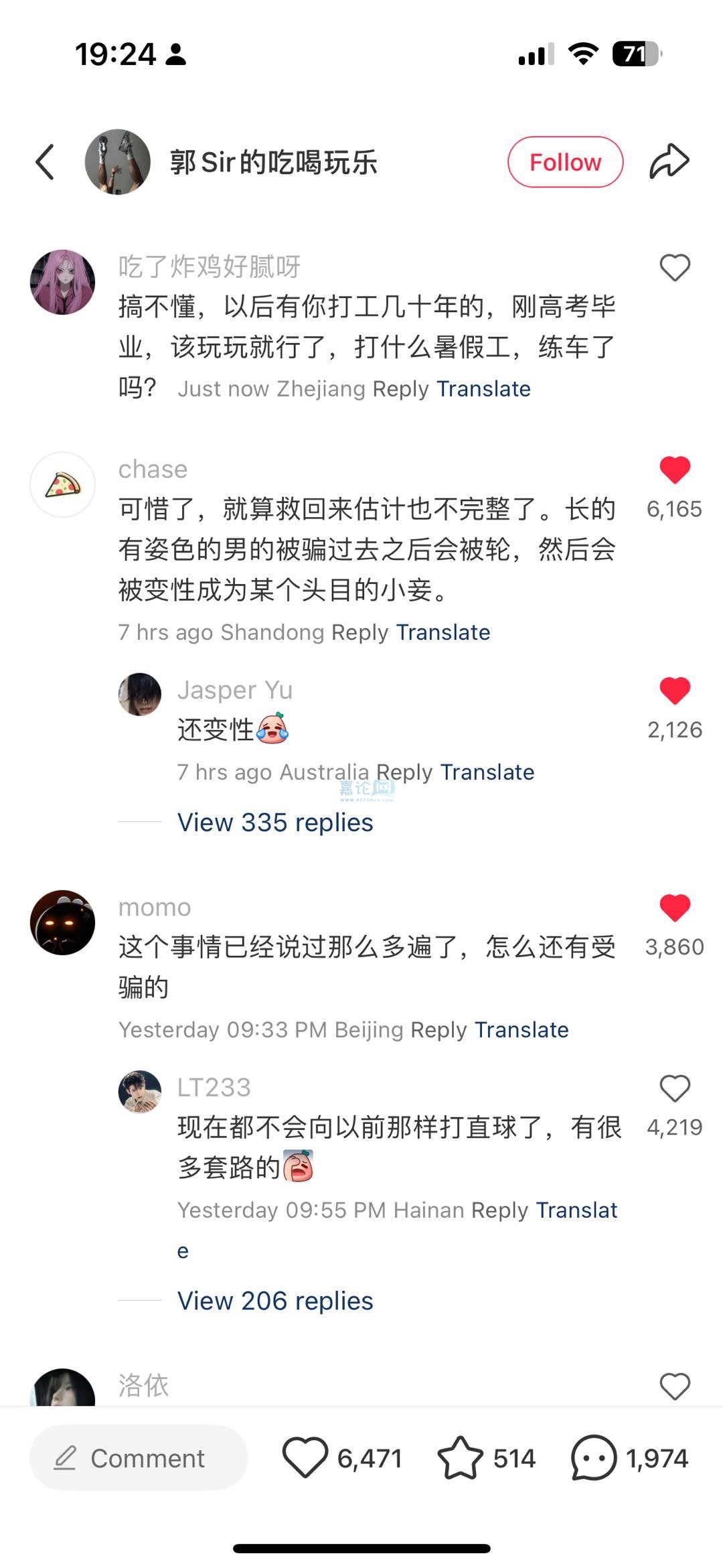This screenshot has height=1568, width=723.
Task: Like the comment by 吃了炸鸡好腻呀
Action: point(674,268)
